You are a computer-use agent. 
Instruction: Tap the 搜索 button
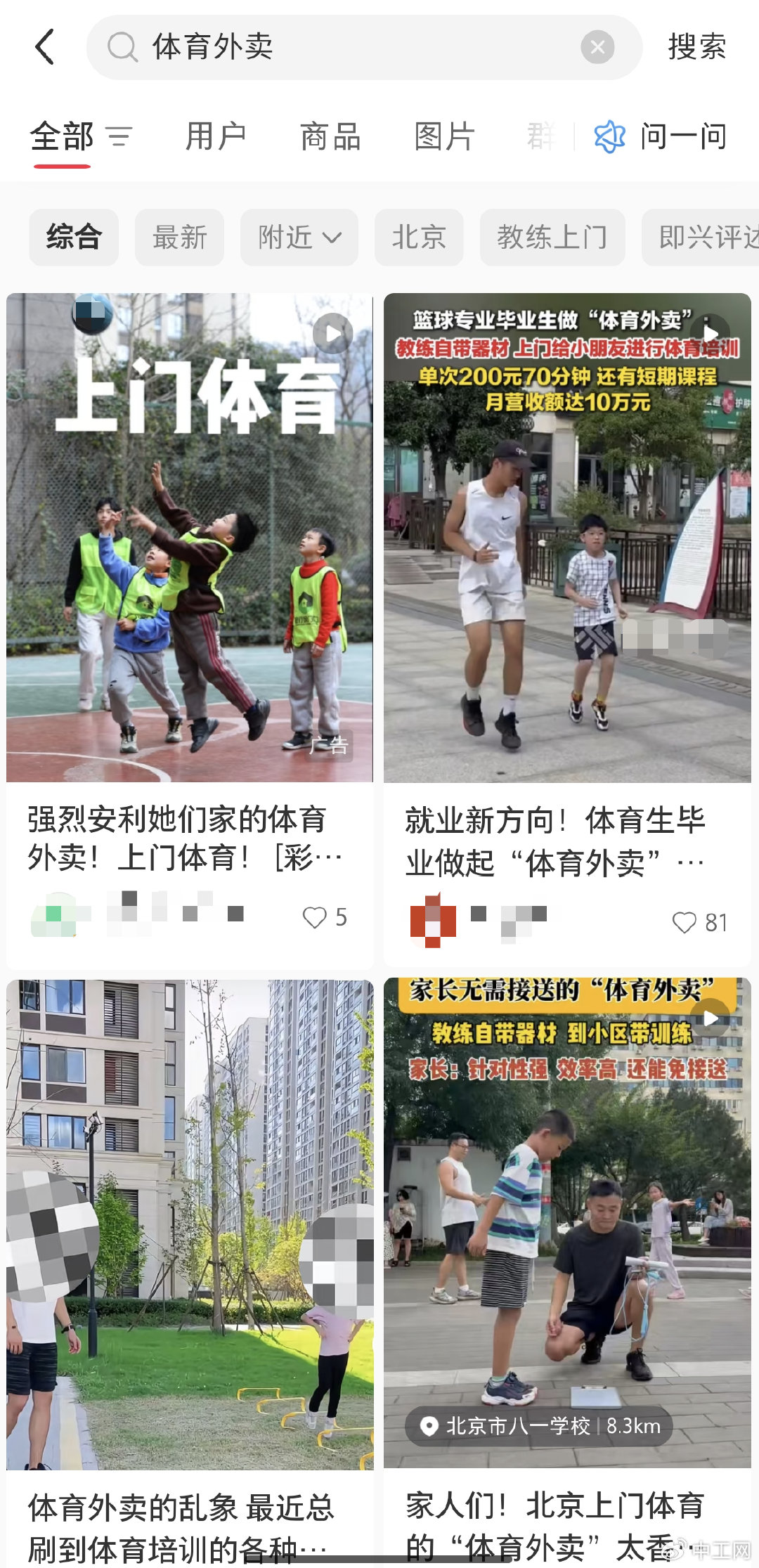coord(696,47)
